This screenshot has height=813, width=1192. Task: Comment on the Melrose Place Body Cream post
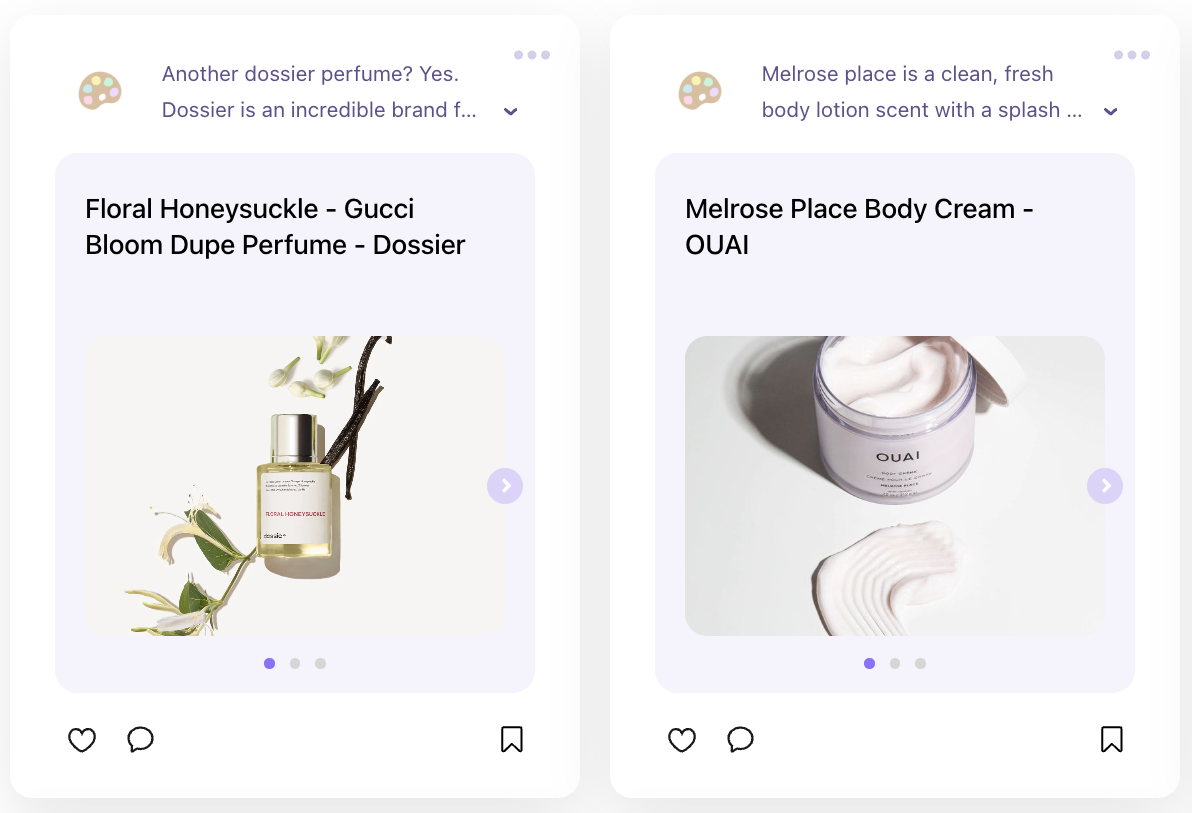click(741, 739)
